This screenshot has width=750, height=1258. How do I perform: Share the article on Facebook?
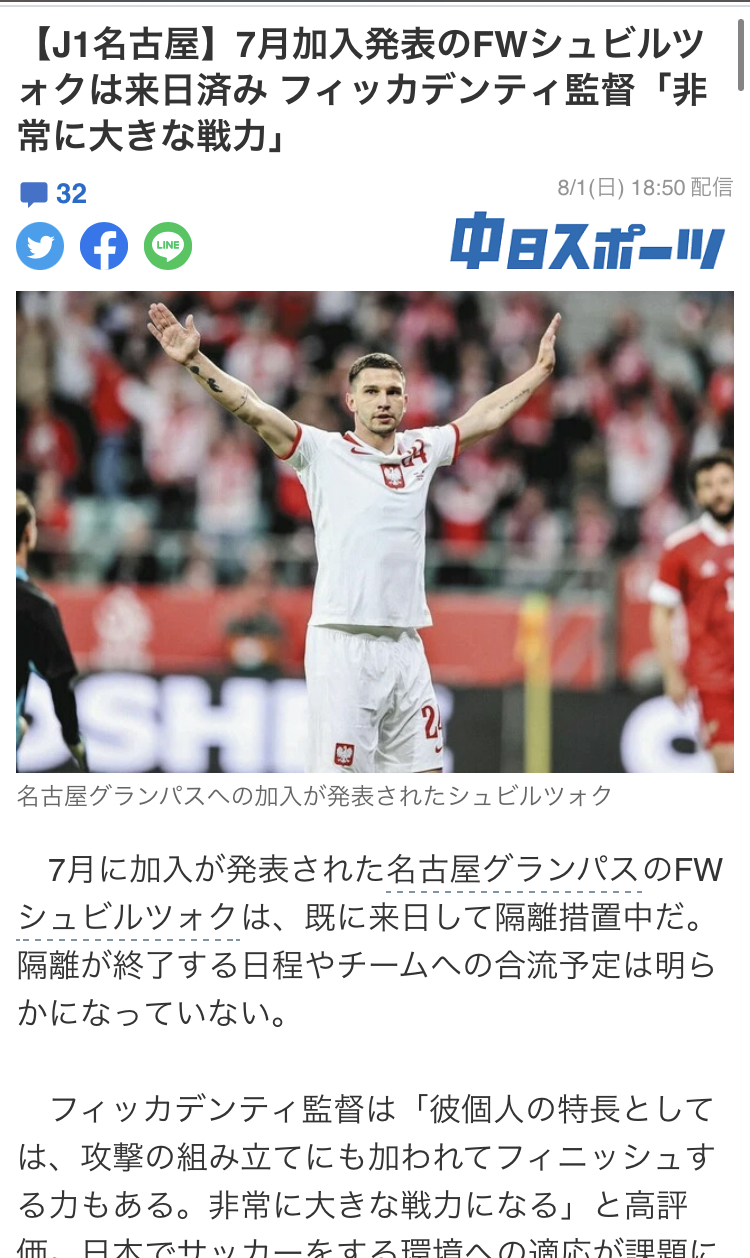104,246
